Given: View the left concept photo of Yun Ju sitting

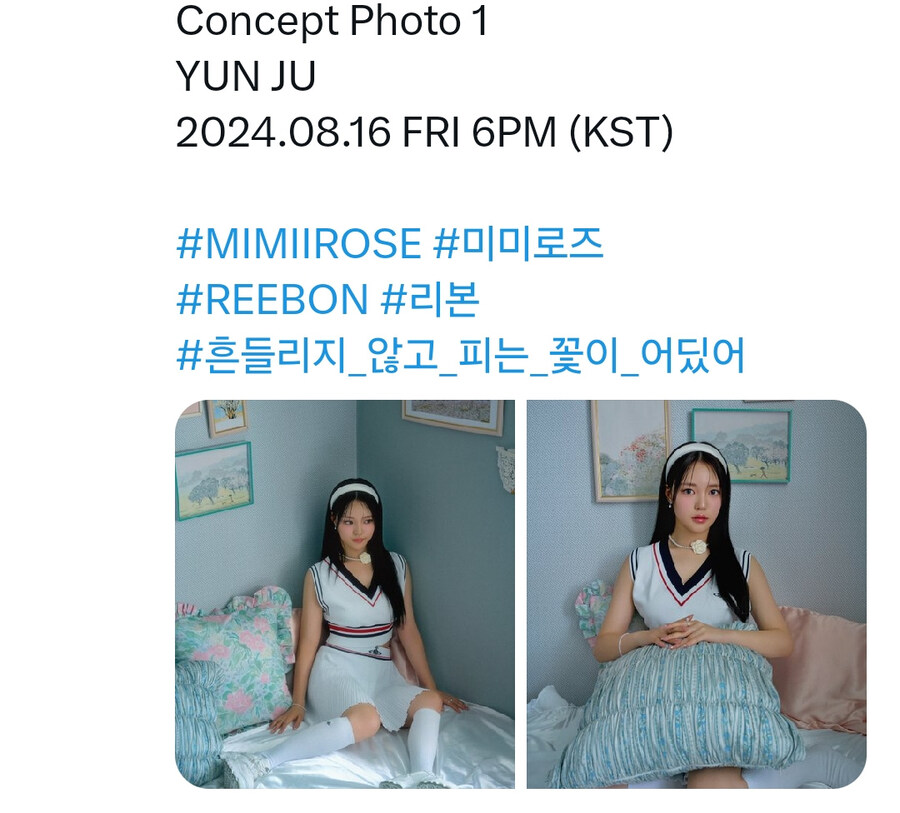Looking at the screenshot, I should click(x=345, y=594).
